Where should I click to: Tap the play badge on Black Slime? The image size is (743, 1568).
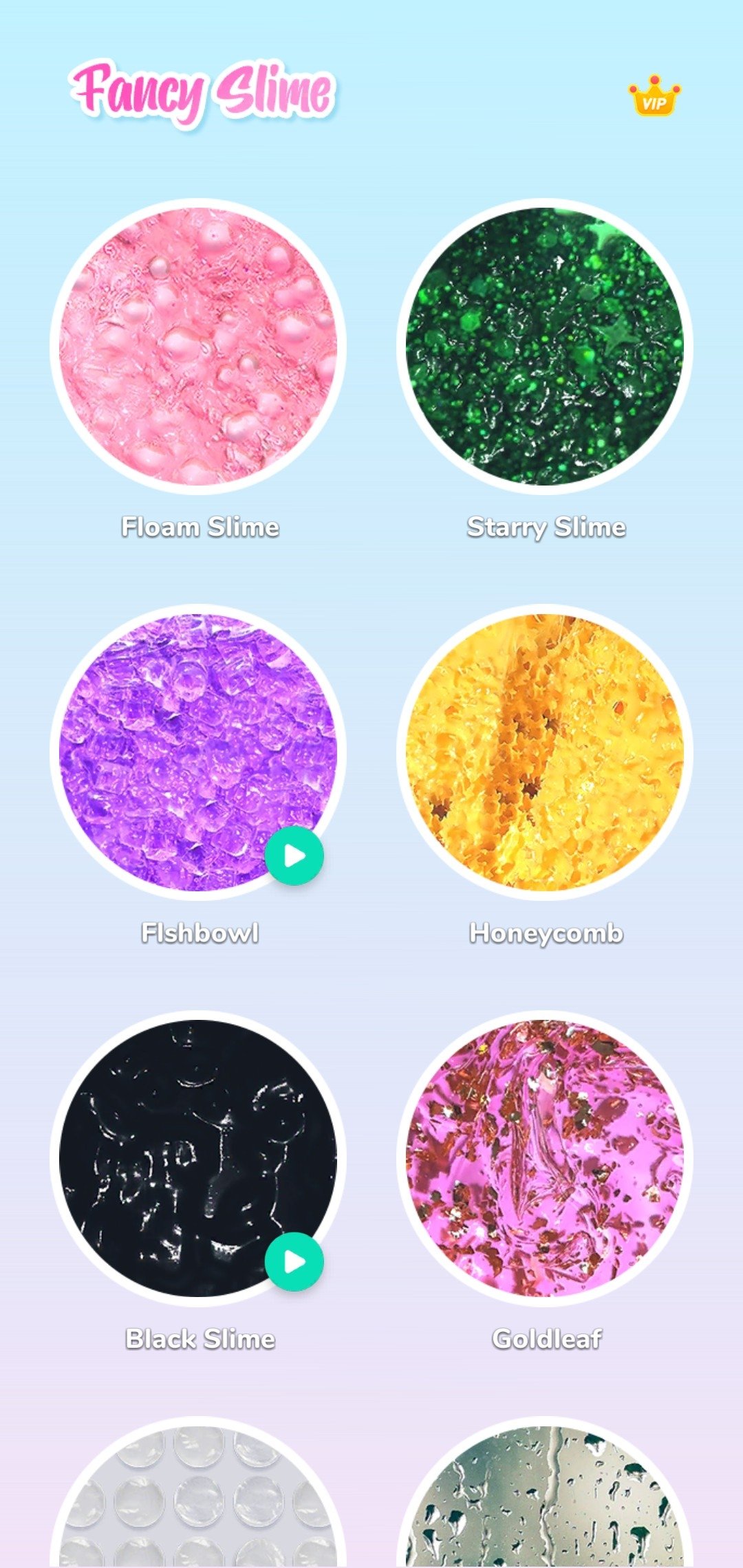294,1261
